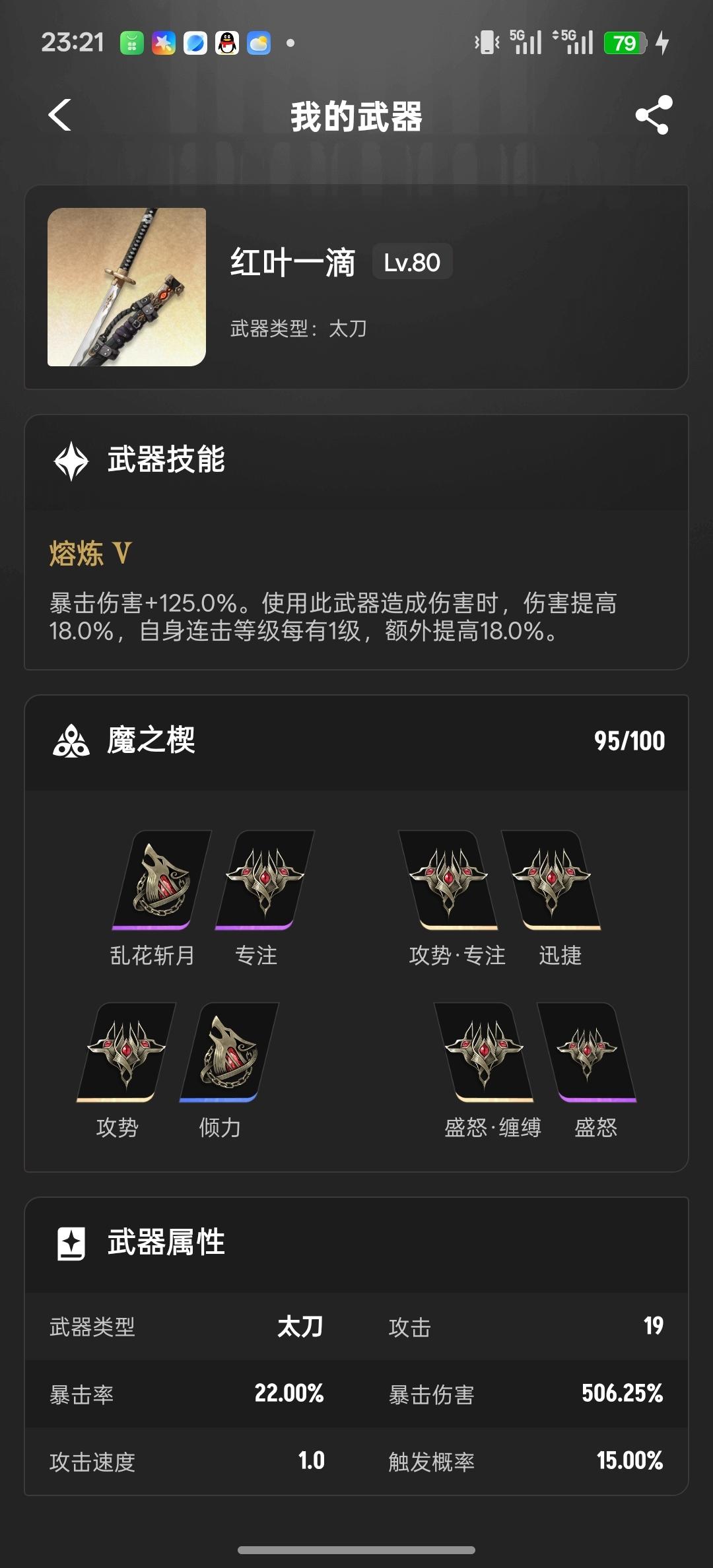Open the 乱花斩月 wedge
713x1568 pixels.
[x=162, y=880]
